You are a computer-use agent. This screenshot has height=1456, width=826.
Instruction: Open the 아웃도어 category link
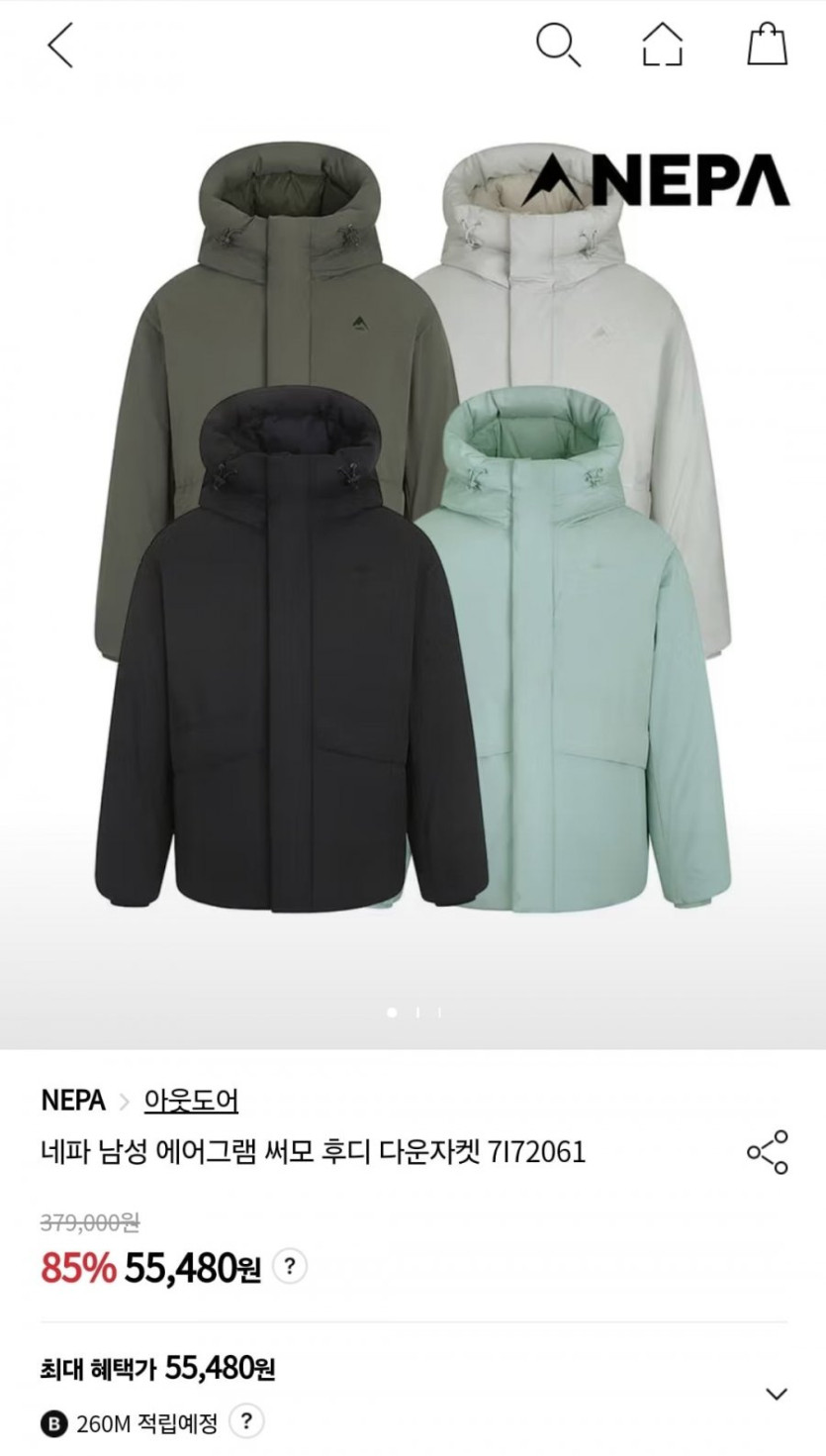coord(191,1101)
